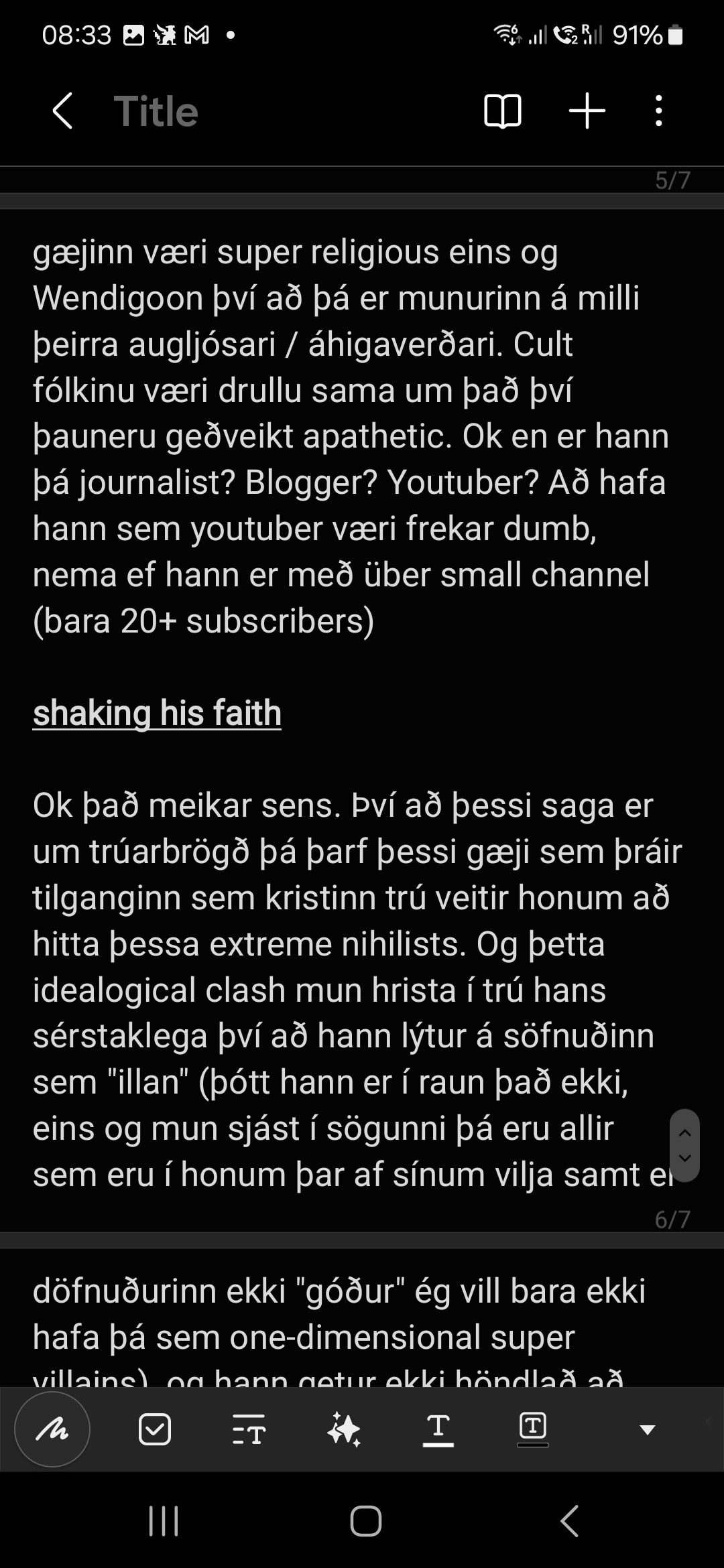Open text color underline option
724x1568 pixels.
[438, 1429]
